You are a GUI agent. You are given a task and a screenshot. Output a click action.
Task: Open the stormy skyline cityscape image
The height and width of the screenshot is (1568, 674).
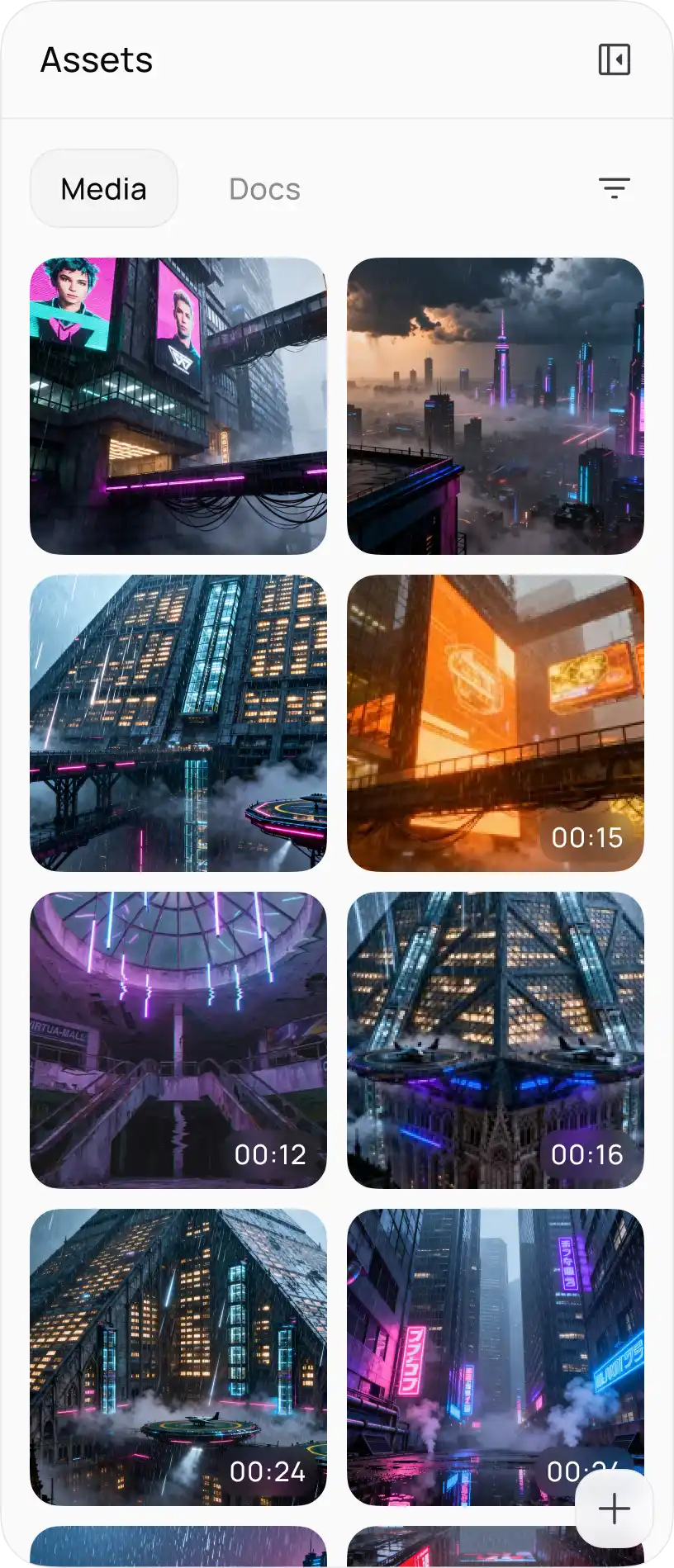tap(495, 406)
